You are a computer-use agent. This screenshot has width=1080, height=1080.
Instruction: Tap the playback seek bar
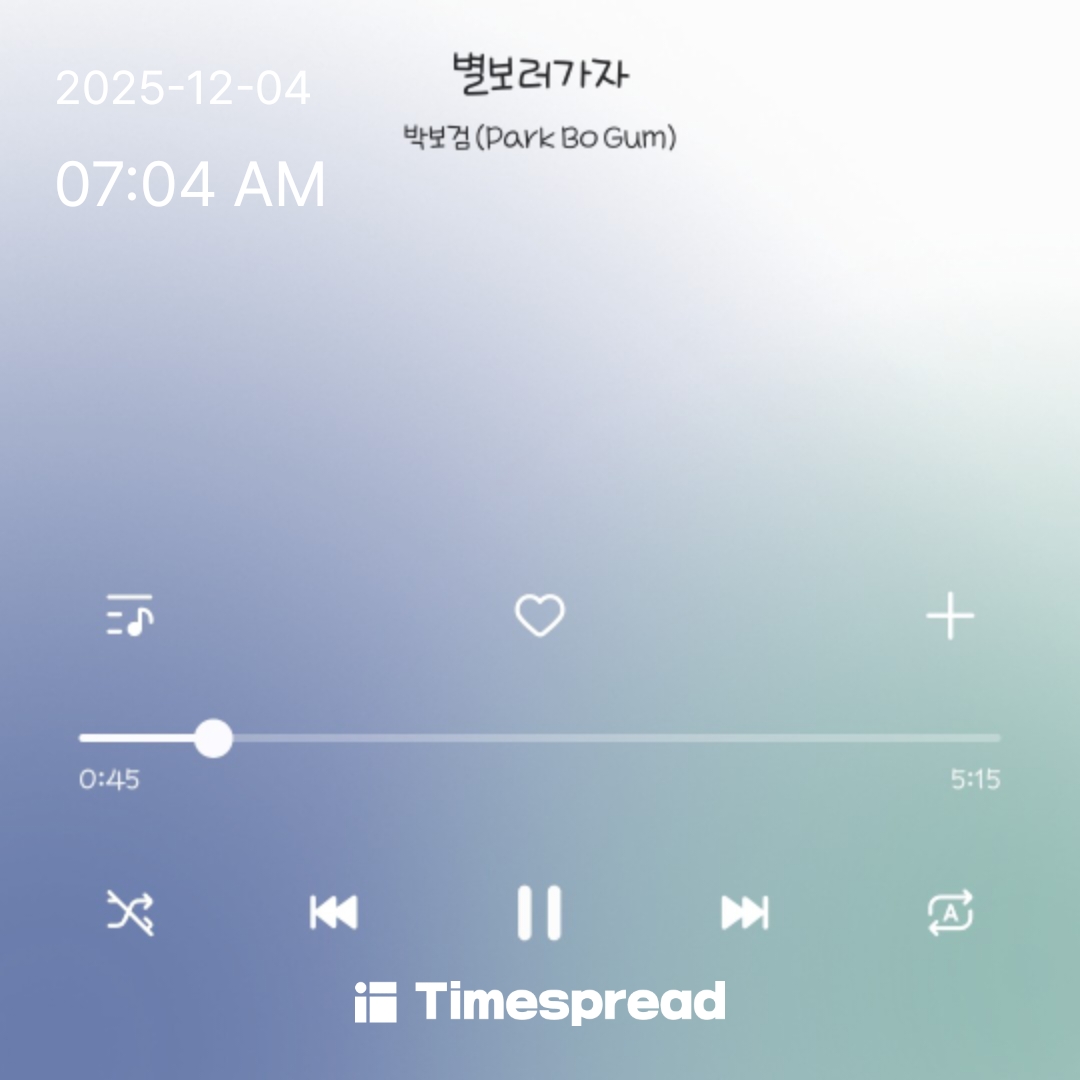pyautogui.click(x=539, y=738)
